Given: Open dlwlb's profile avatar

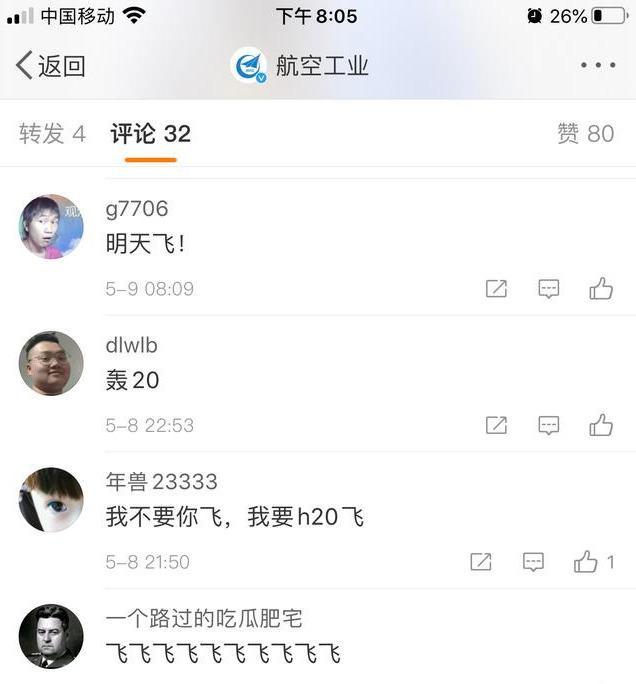Looking at the screenshot, I should [x=51, y=363].
